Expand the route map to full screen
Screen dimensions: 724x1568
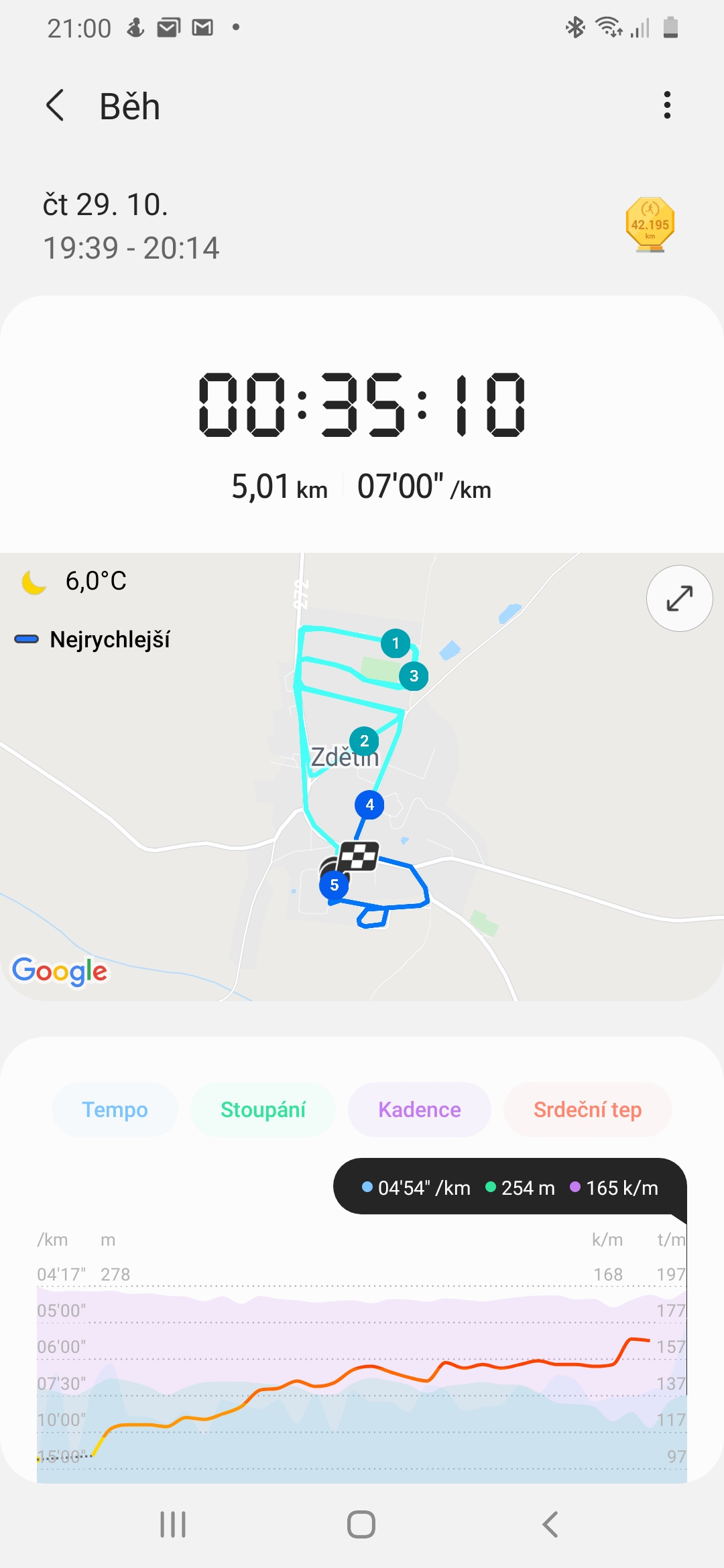click(679, 598)
